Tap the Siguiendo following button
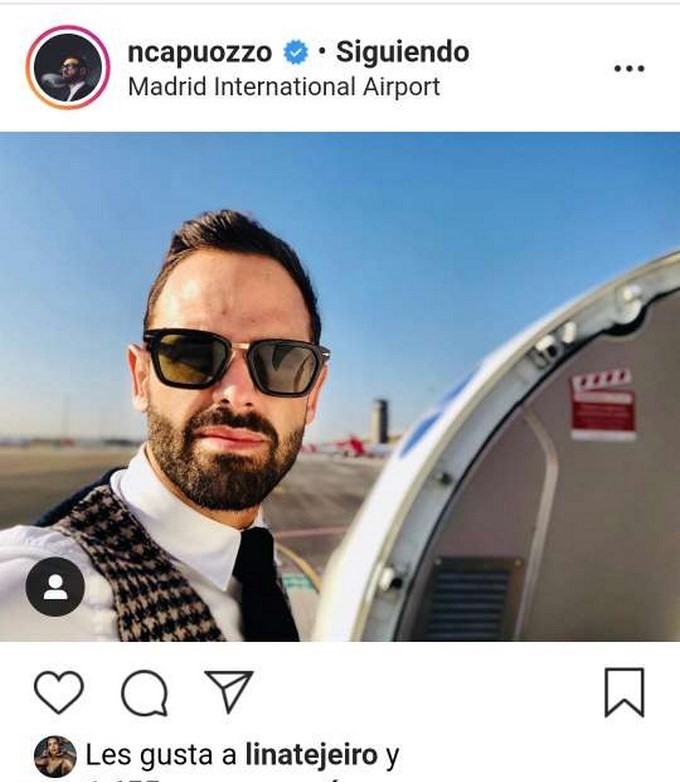 (x=402, y=51)
